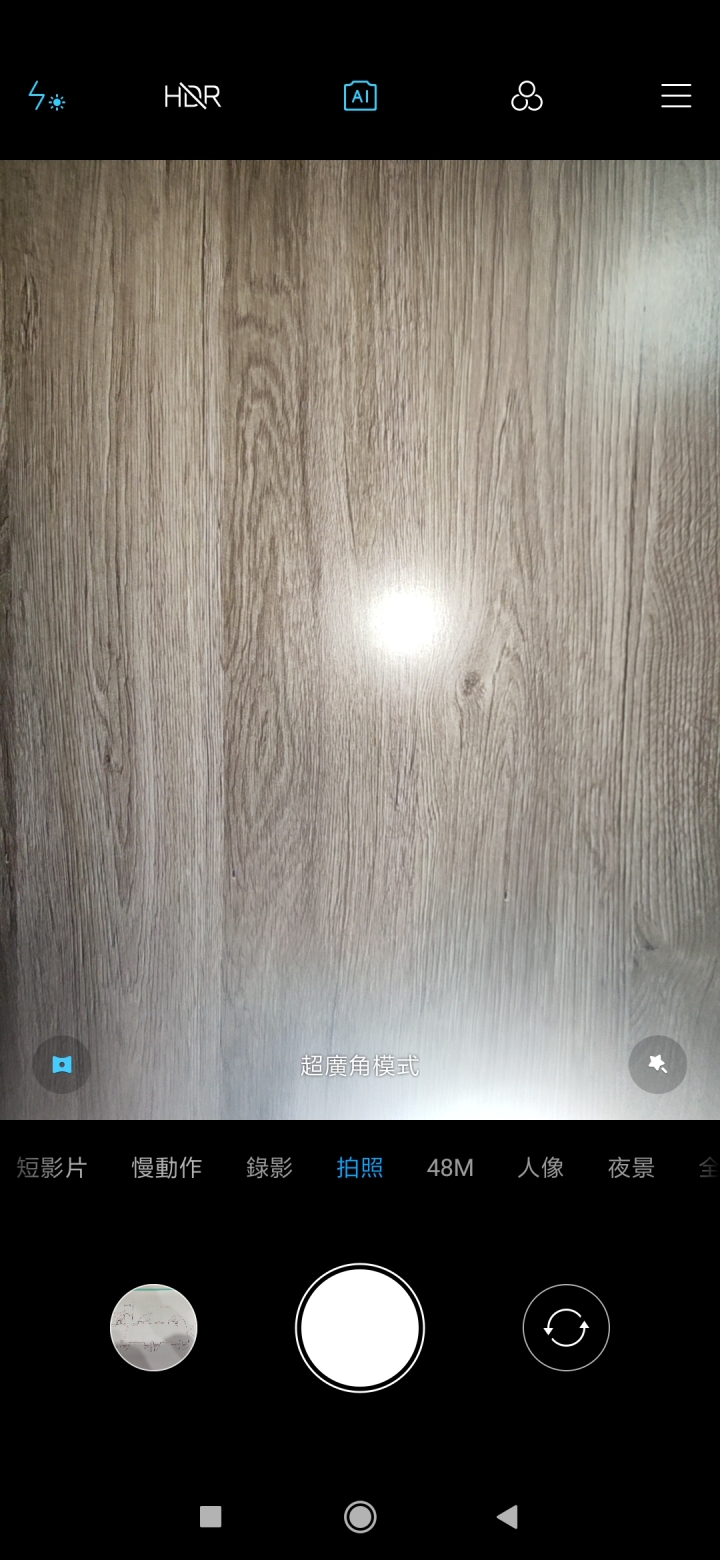Select the 拍照 photo mode
Screen dimensions: 720x1560
360,1168
